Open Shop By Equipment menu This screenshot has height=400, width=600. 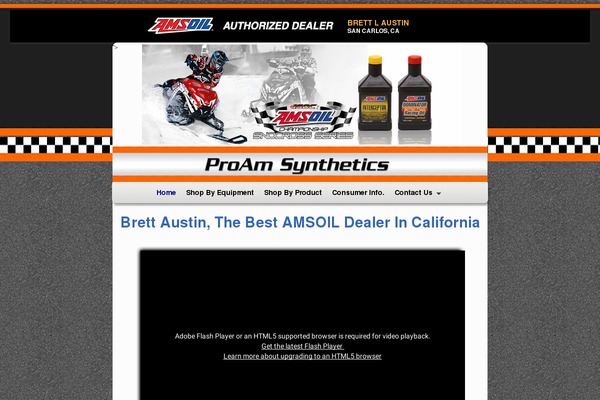pyautogui.click(x=220, y=192)
